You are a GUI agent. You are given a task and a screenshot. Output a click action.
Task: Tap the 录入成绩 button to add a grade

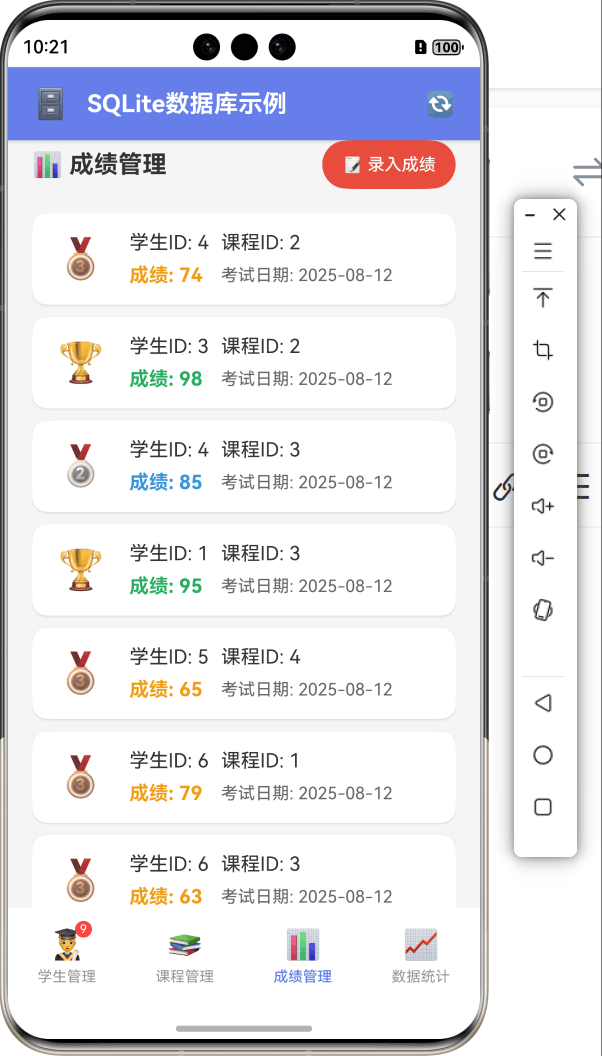coord(389,165)
